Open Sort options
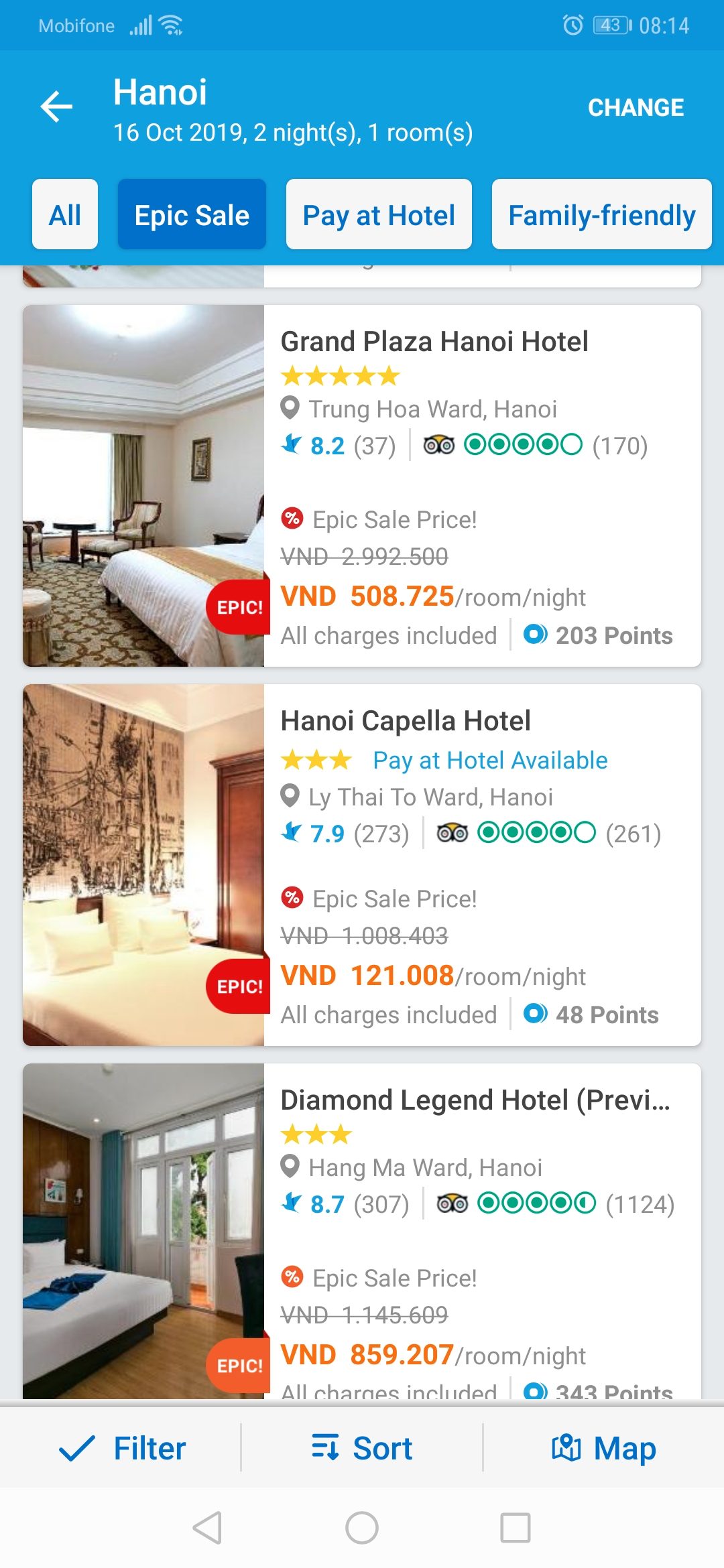724x1568 pixels. click(x=362, y=1449)
